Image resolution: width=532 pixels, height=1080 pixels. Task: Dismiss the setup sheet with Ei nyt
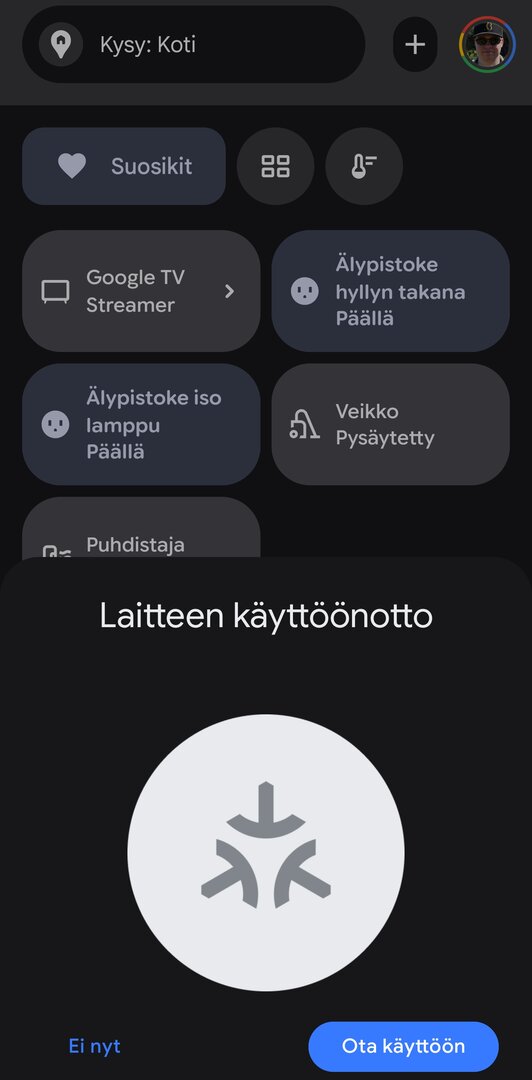click(94, 1046)
